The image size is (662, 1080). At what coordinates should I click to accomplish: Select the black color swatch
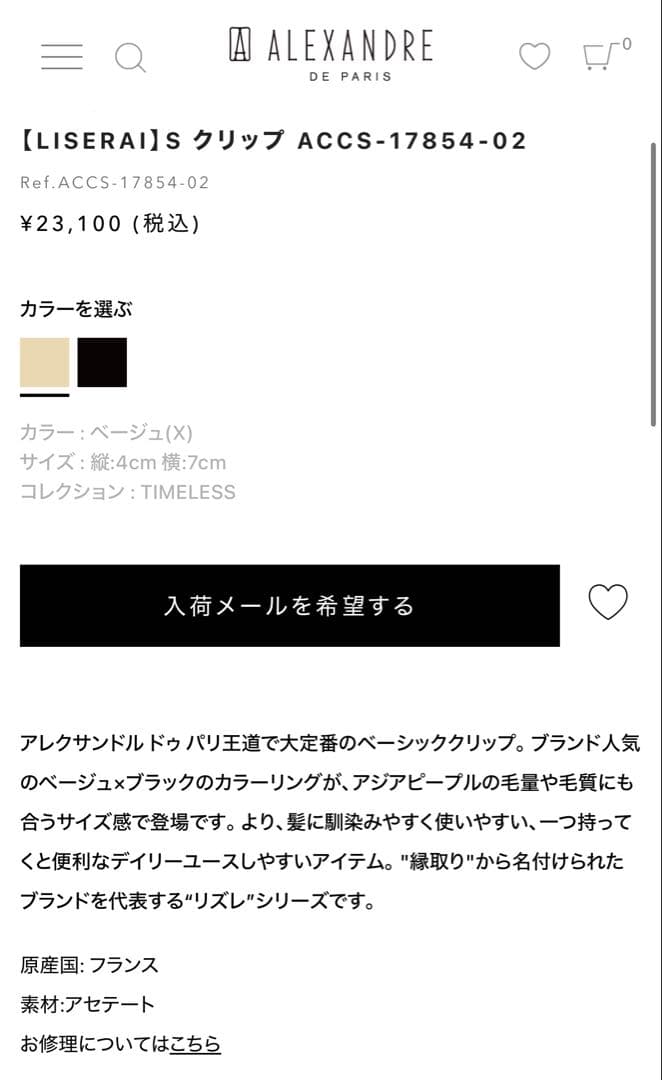click(x=102, y=362)
